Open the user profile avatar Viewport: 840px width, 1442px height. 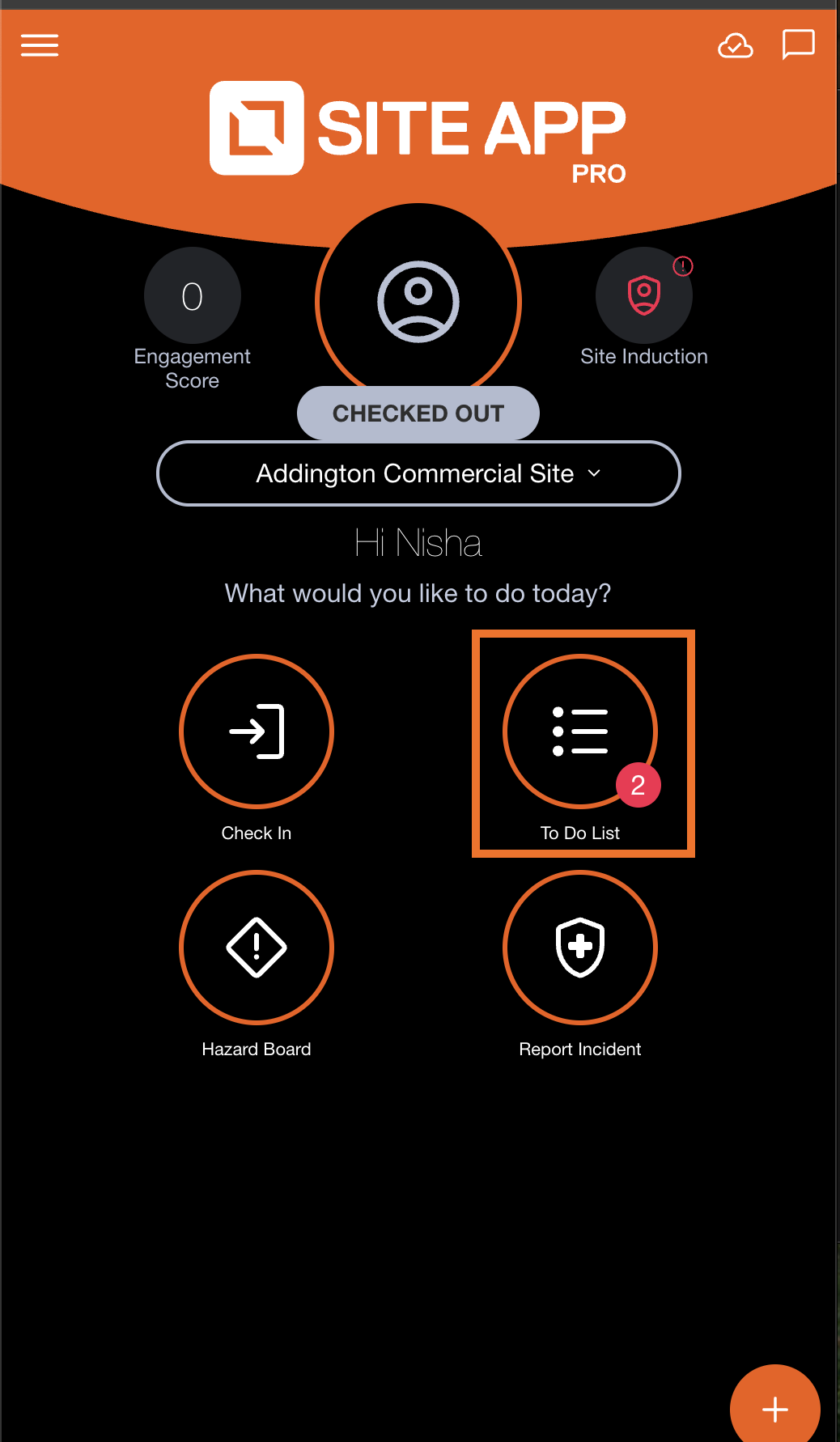[x=418, y=302]
